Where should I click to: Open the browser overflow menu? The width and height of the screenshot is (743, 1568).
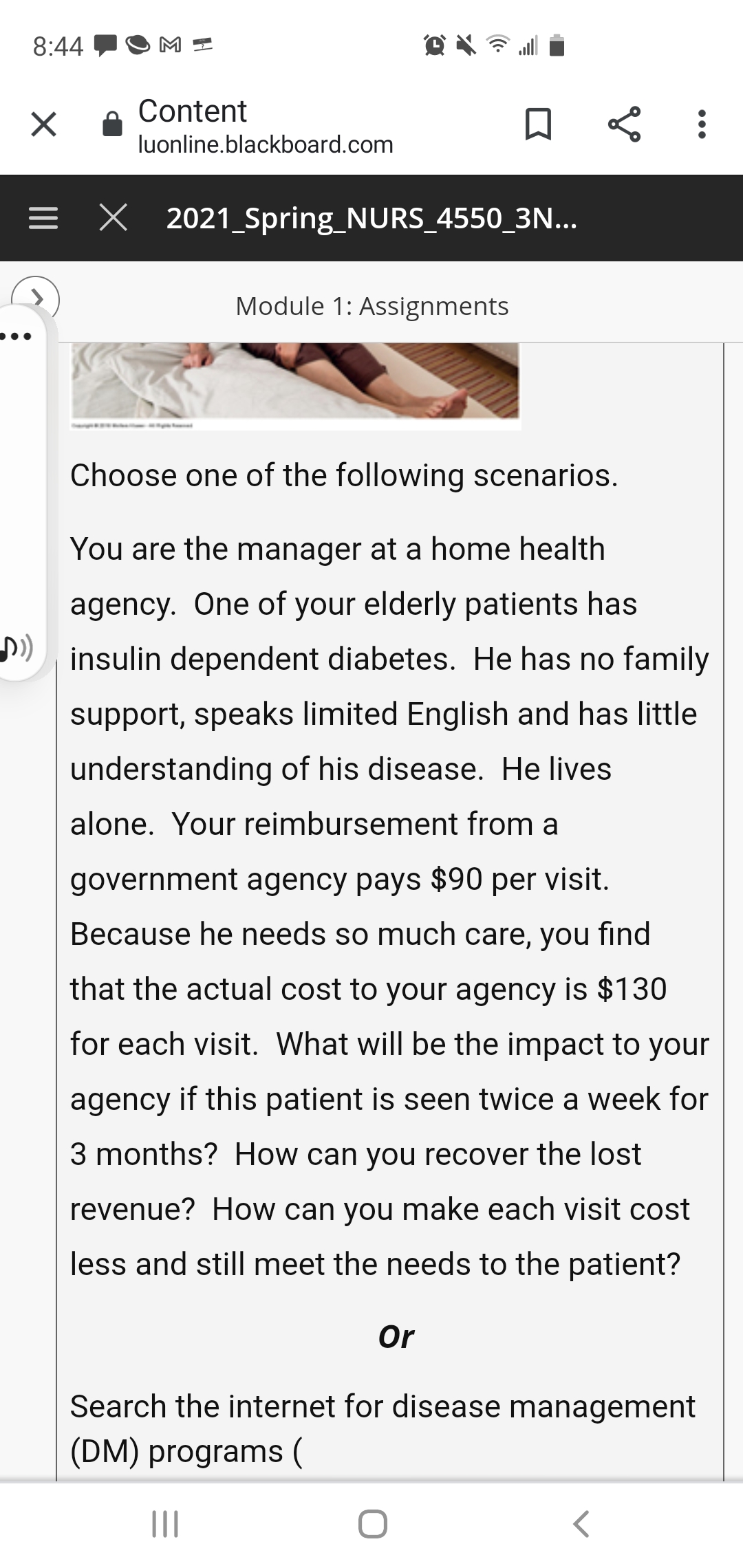click(701, 124)
